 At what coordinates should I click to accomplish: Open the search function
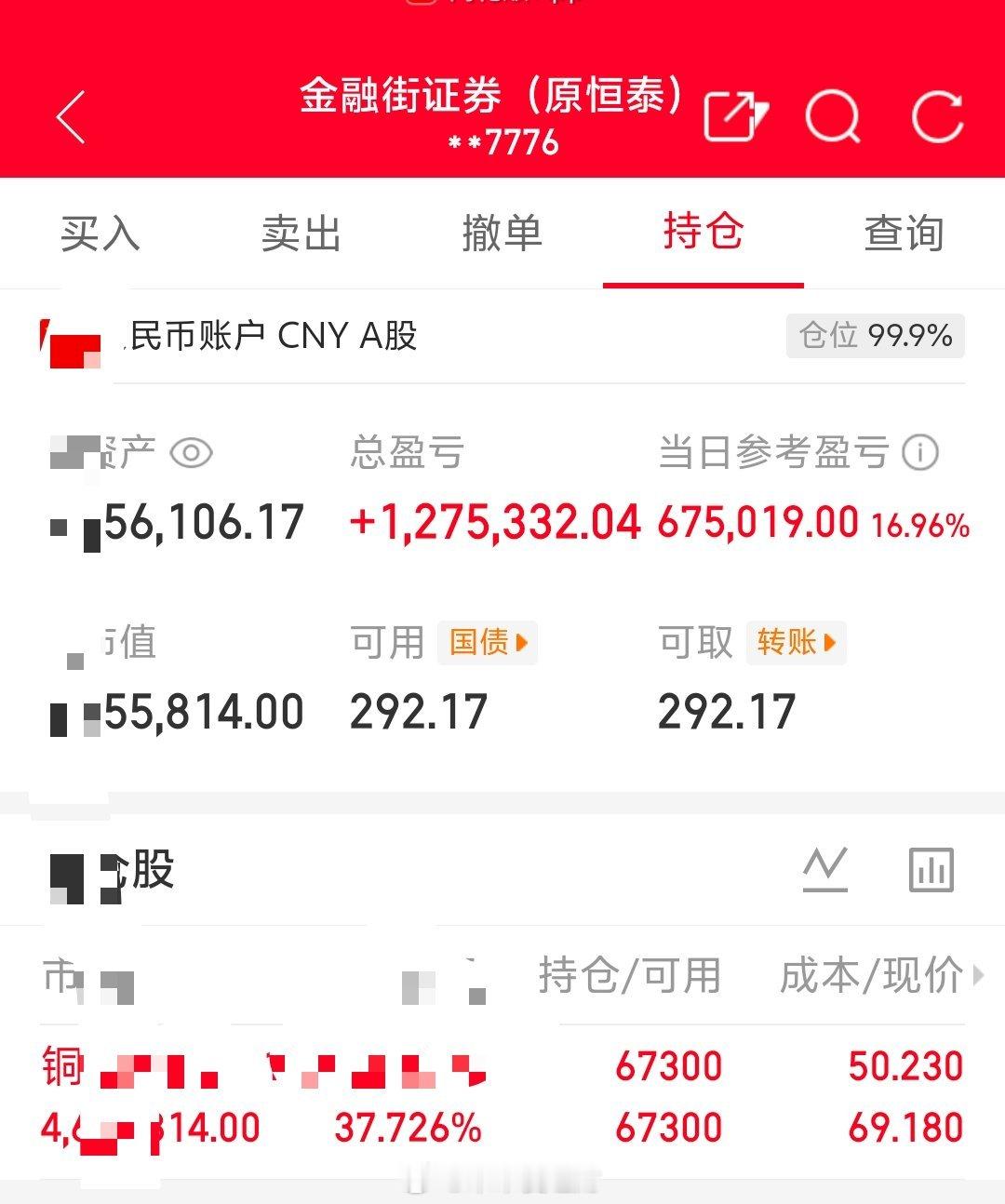coord(833,116)
